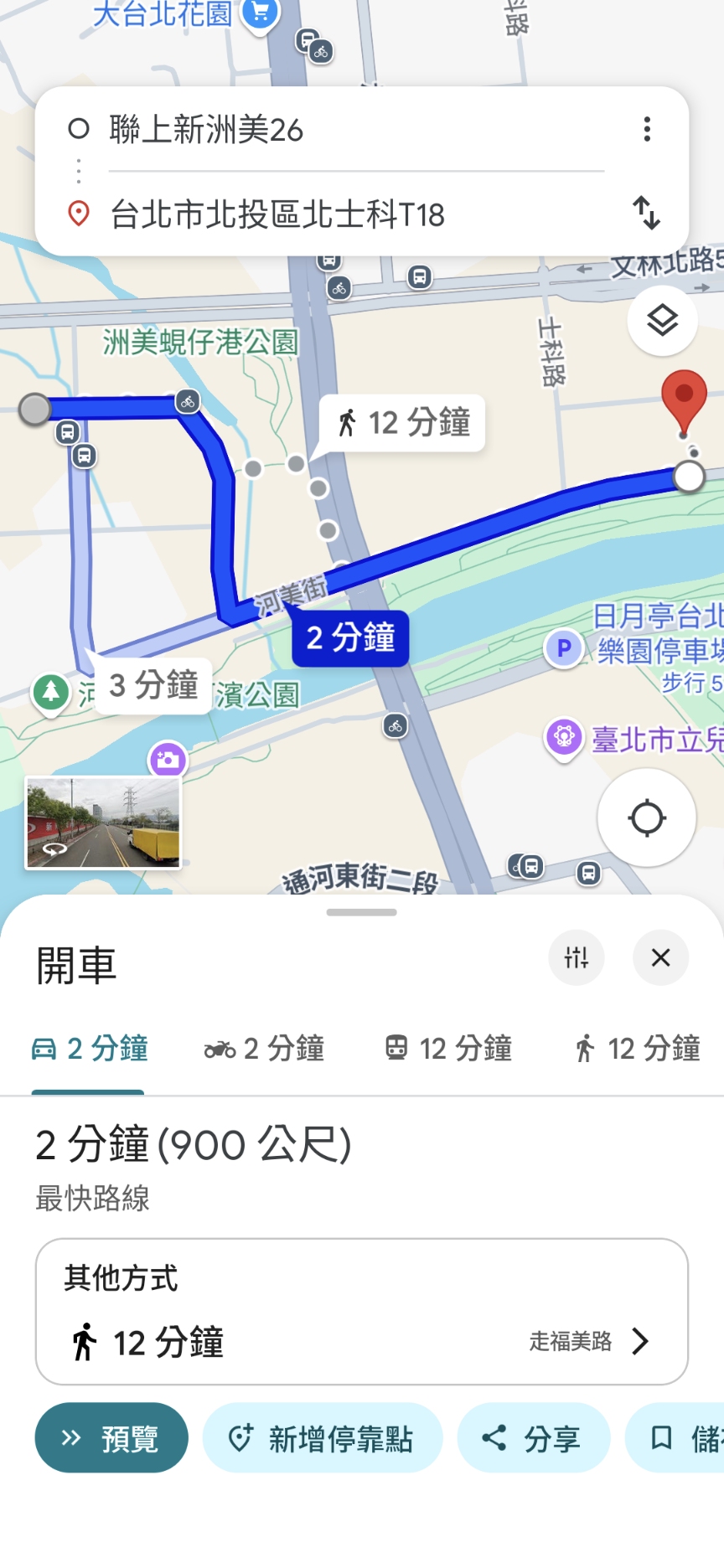Open the overflow menu beside the starting point
The height and width of the screenshot is (1568, 724).
(646, 129)
